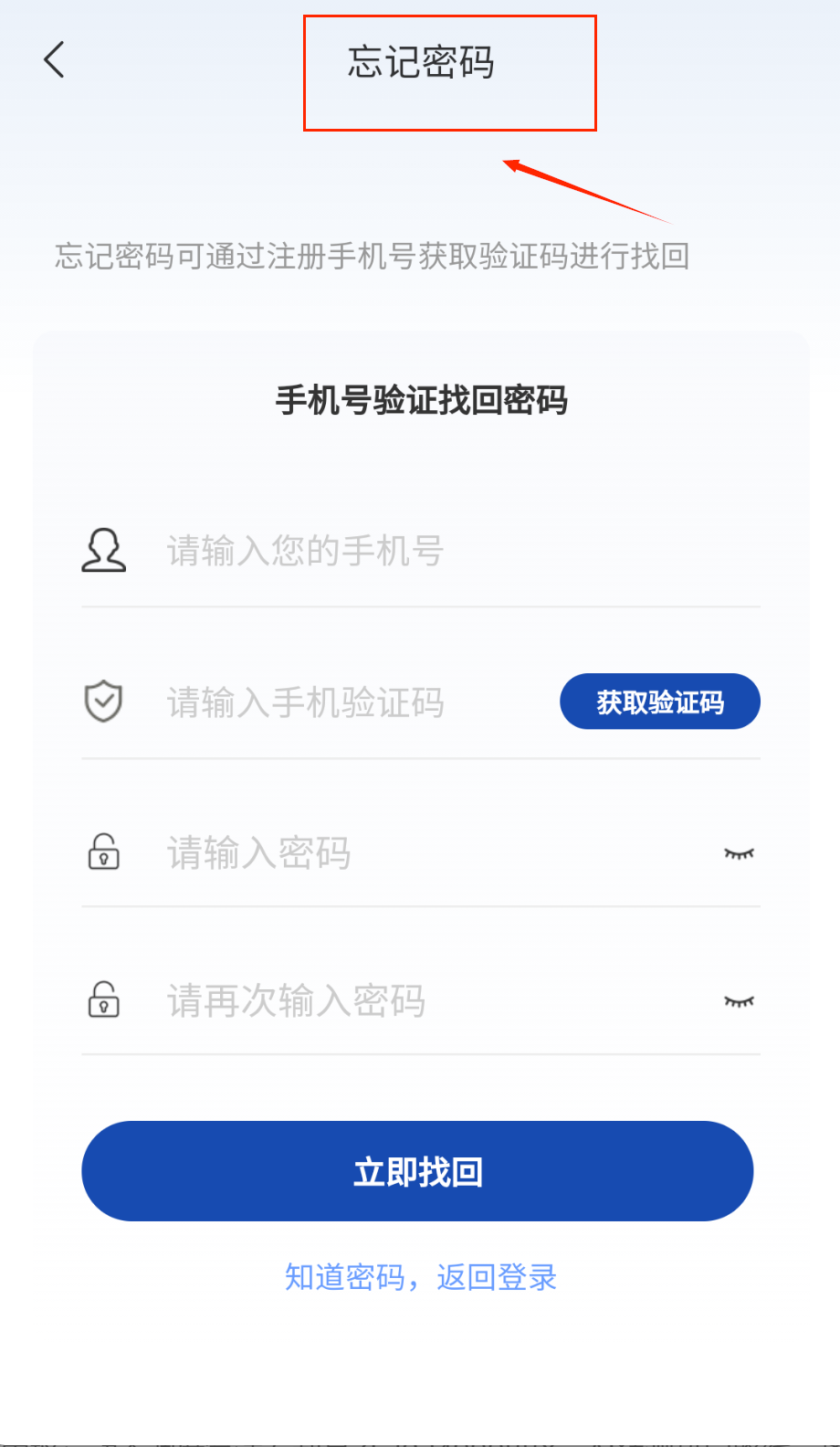Go back using the top-left arrow
This screenshot has width=840, height=1447.
[55, 60]
